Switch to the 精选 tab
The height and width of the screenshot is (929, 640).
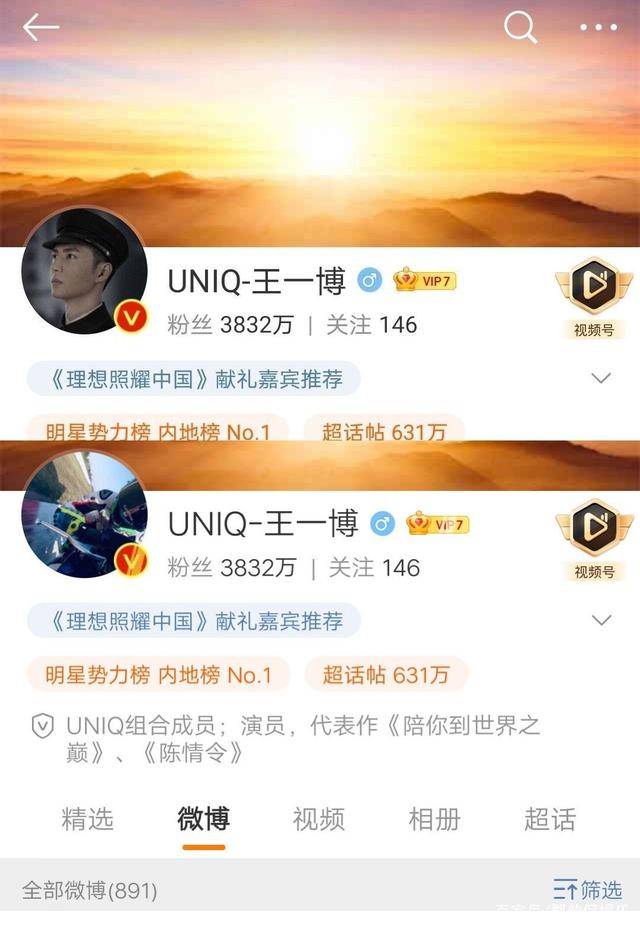88,819
